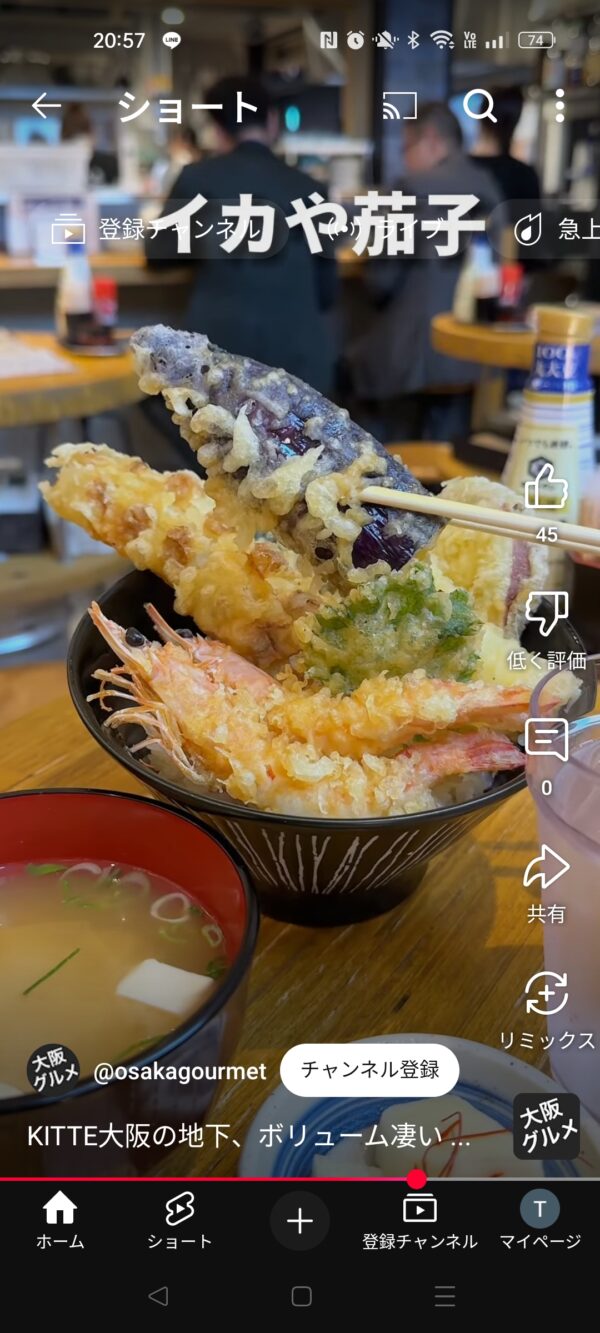The height and width of the screenshot is (1333, 600).
Task: Go to the ホーム tab
Action: [60, 1220]
